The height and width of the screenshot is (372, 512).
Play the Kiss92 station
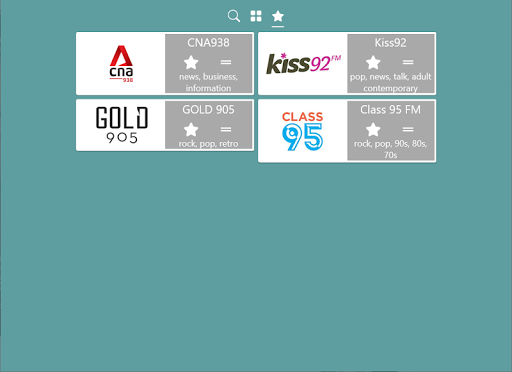[x=303, y=64]
